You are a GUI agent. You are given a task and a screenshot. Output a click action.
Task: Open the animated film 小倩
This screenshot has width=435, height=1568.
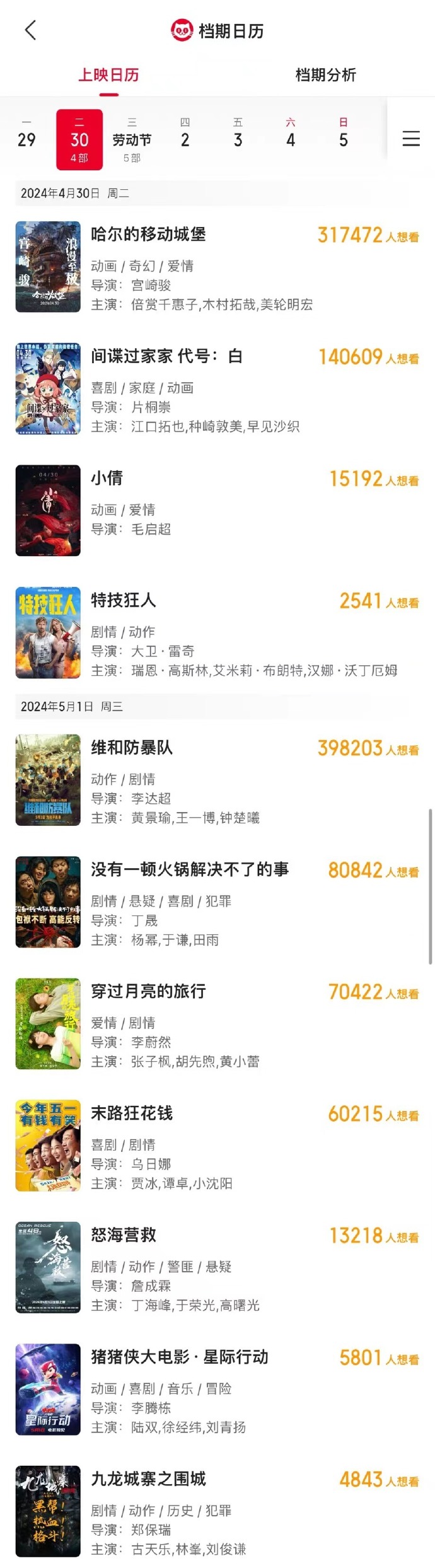pyautogui.click(x=107, y=479)
